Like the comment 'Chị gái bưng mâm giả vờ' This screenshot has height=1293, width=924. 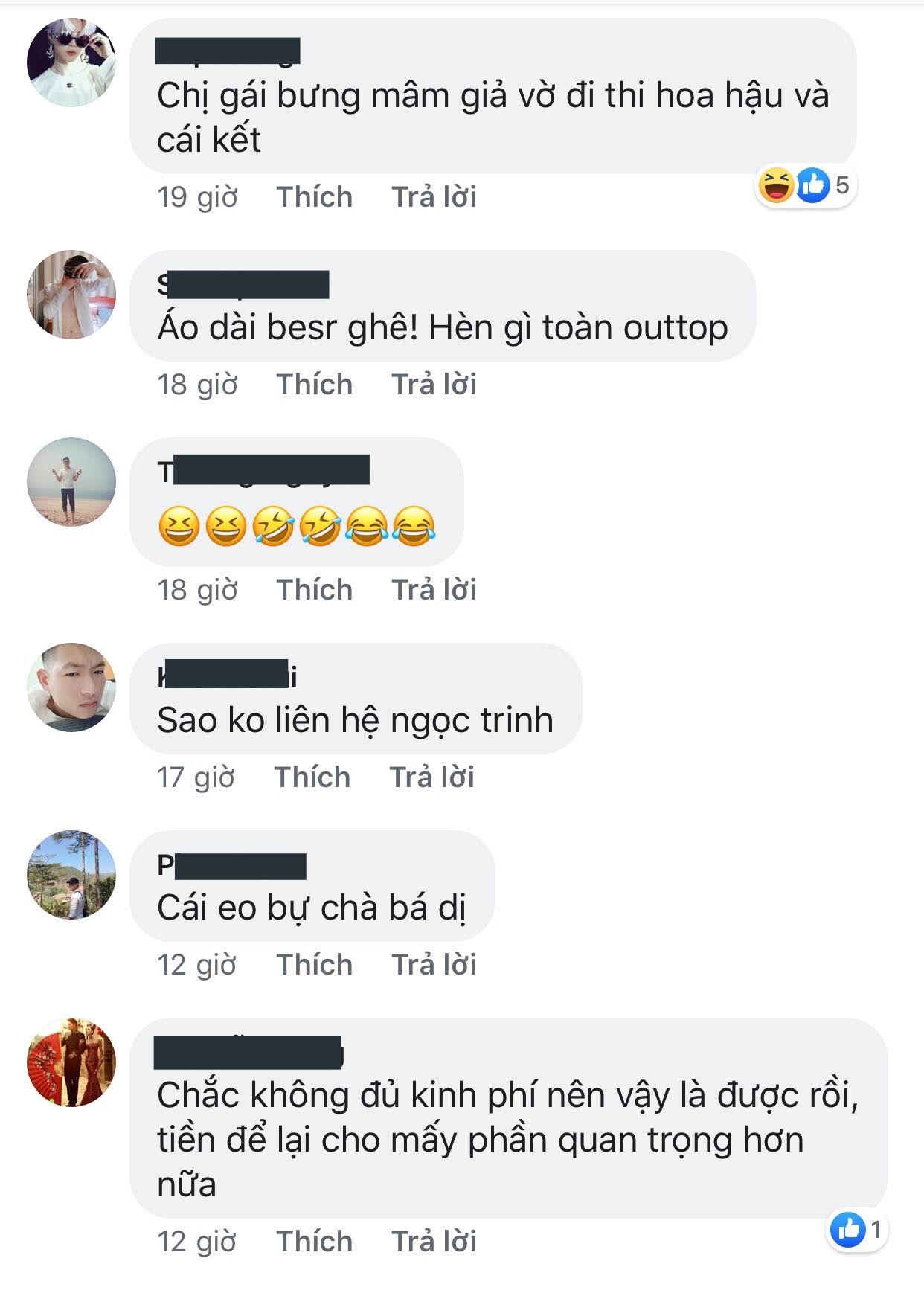point(314,197)
